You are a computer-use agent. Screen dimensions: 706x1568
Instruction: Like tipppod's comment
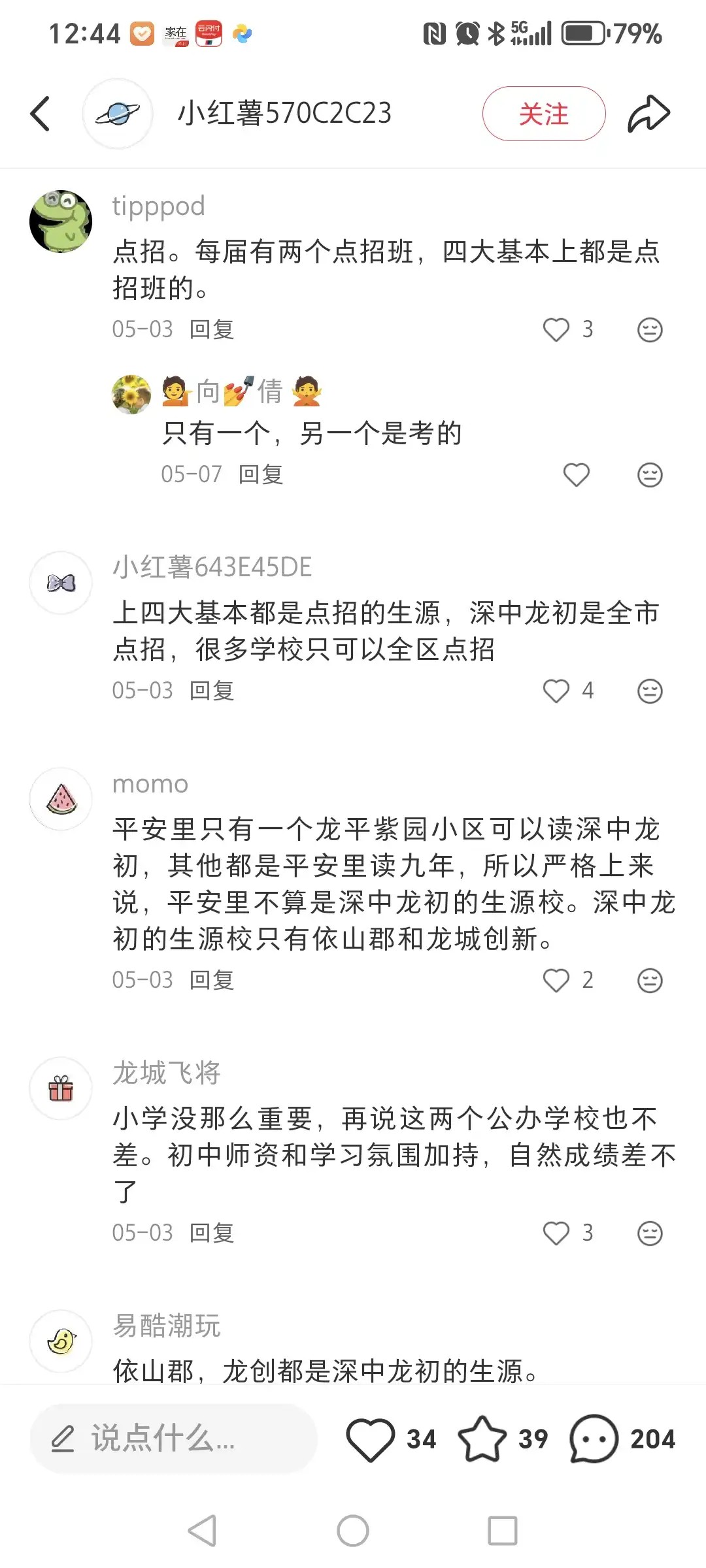(x=556, y=329)
